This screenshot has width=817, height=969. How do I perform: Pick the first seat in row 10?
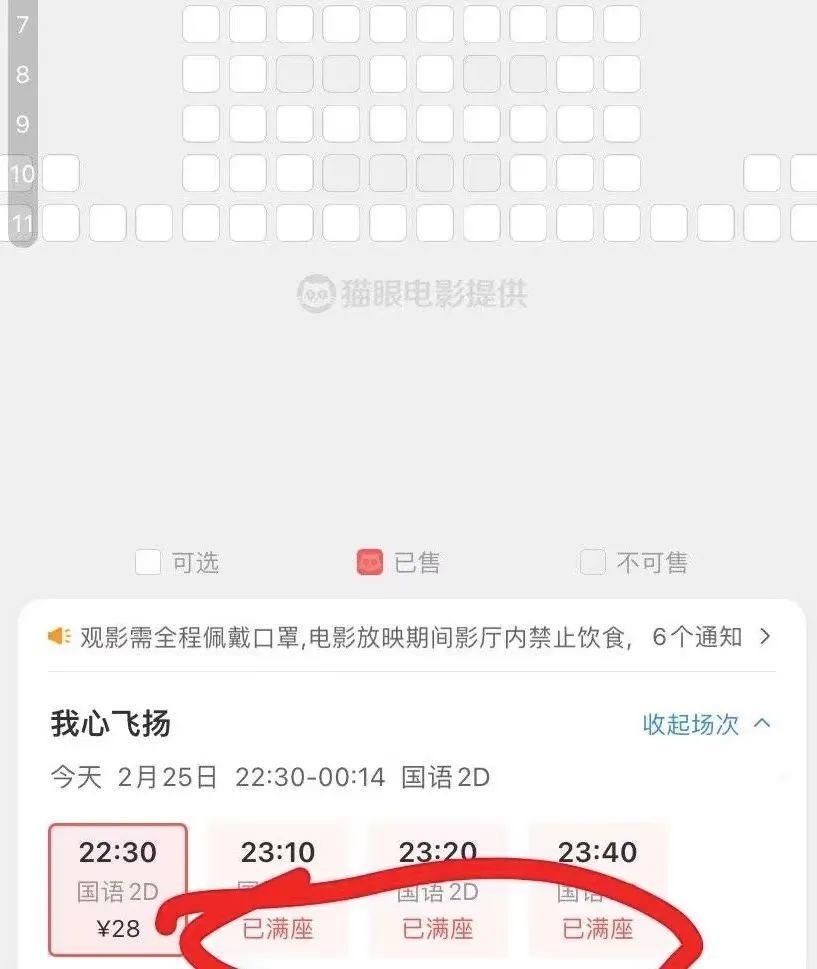coord(60,174)
